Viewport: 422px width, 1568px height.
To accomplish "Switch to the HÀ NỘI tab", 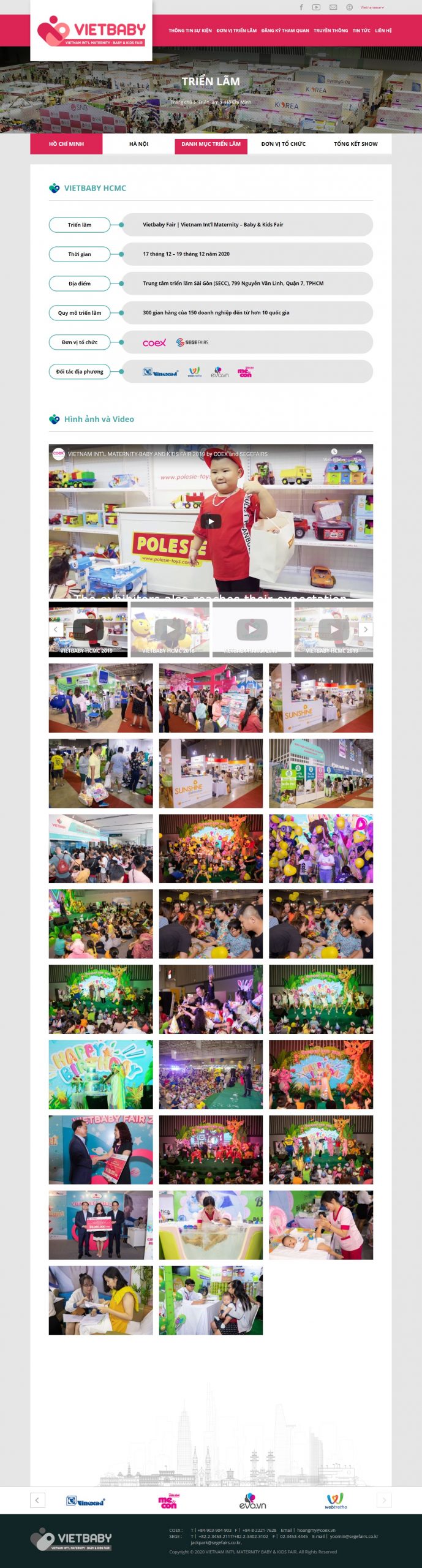I will coord(138,144).
